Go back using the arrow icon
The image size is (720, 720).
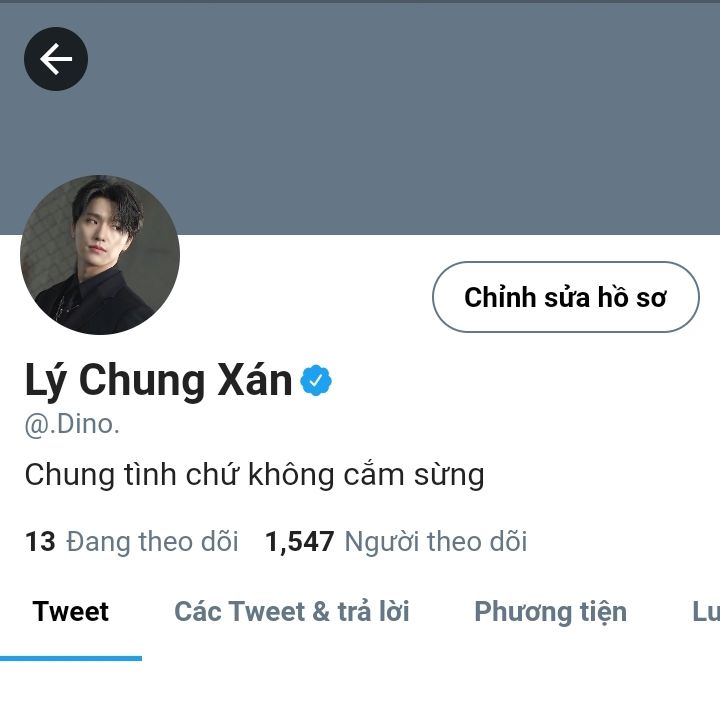point(56,59)
